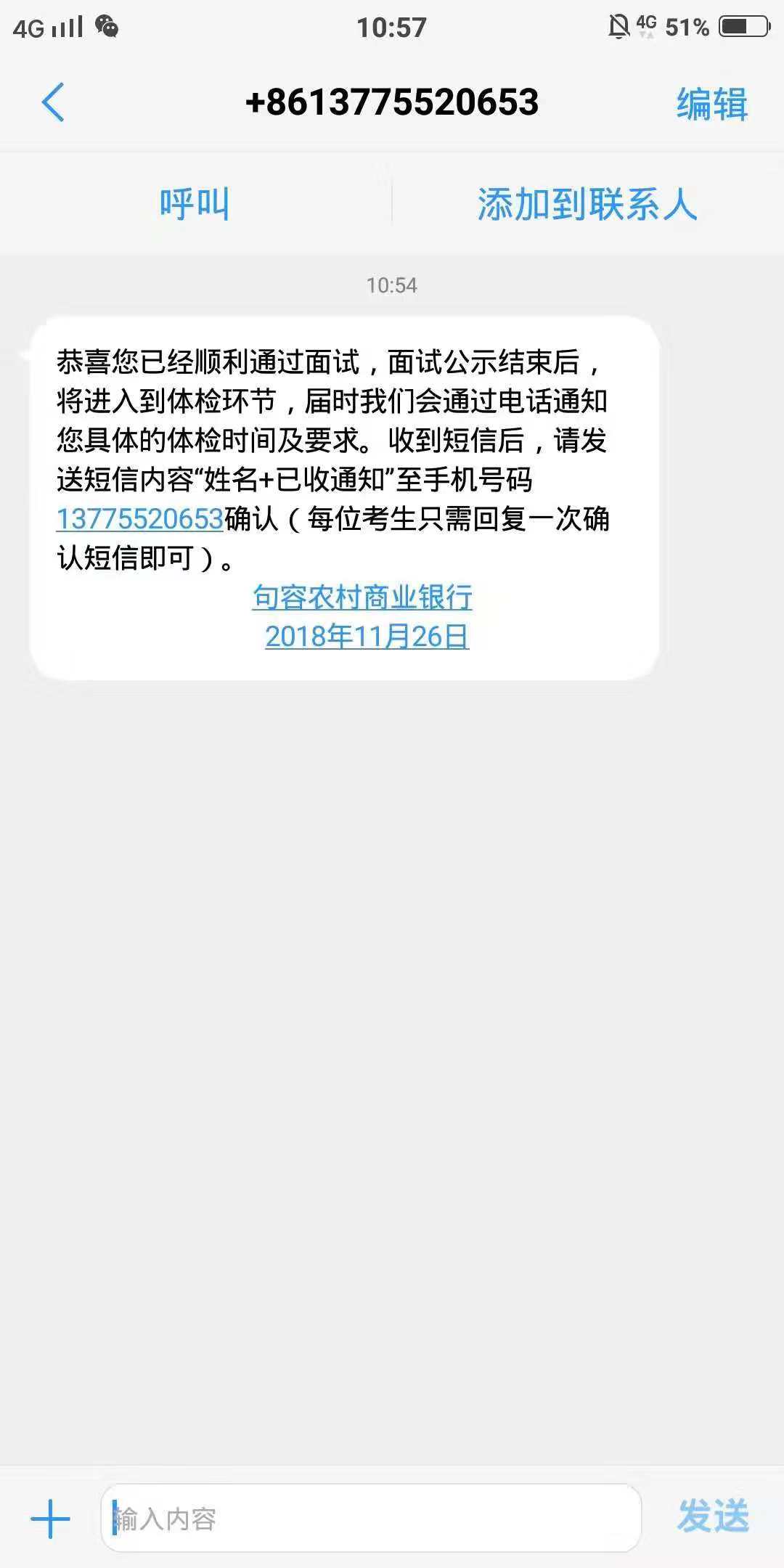
Task: Open the 句容农村商业银行 link
Action: click(x=362, y=597)
